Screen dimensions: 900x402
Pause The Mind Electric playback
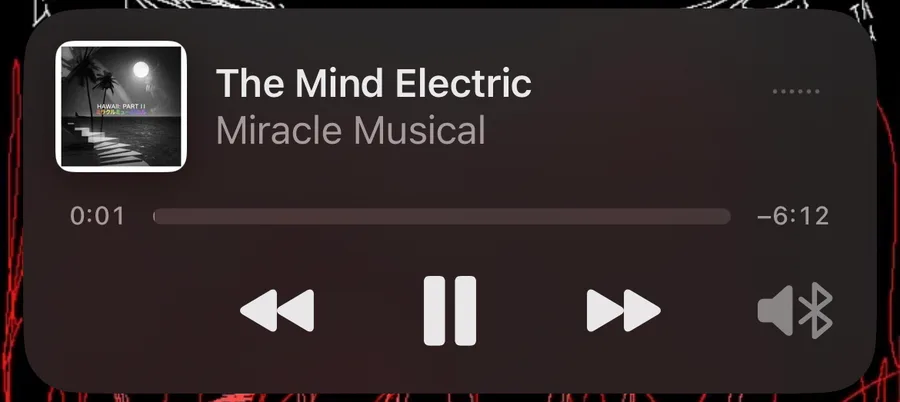(450, 311)
